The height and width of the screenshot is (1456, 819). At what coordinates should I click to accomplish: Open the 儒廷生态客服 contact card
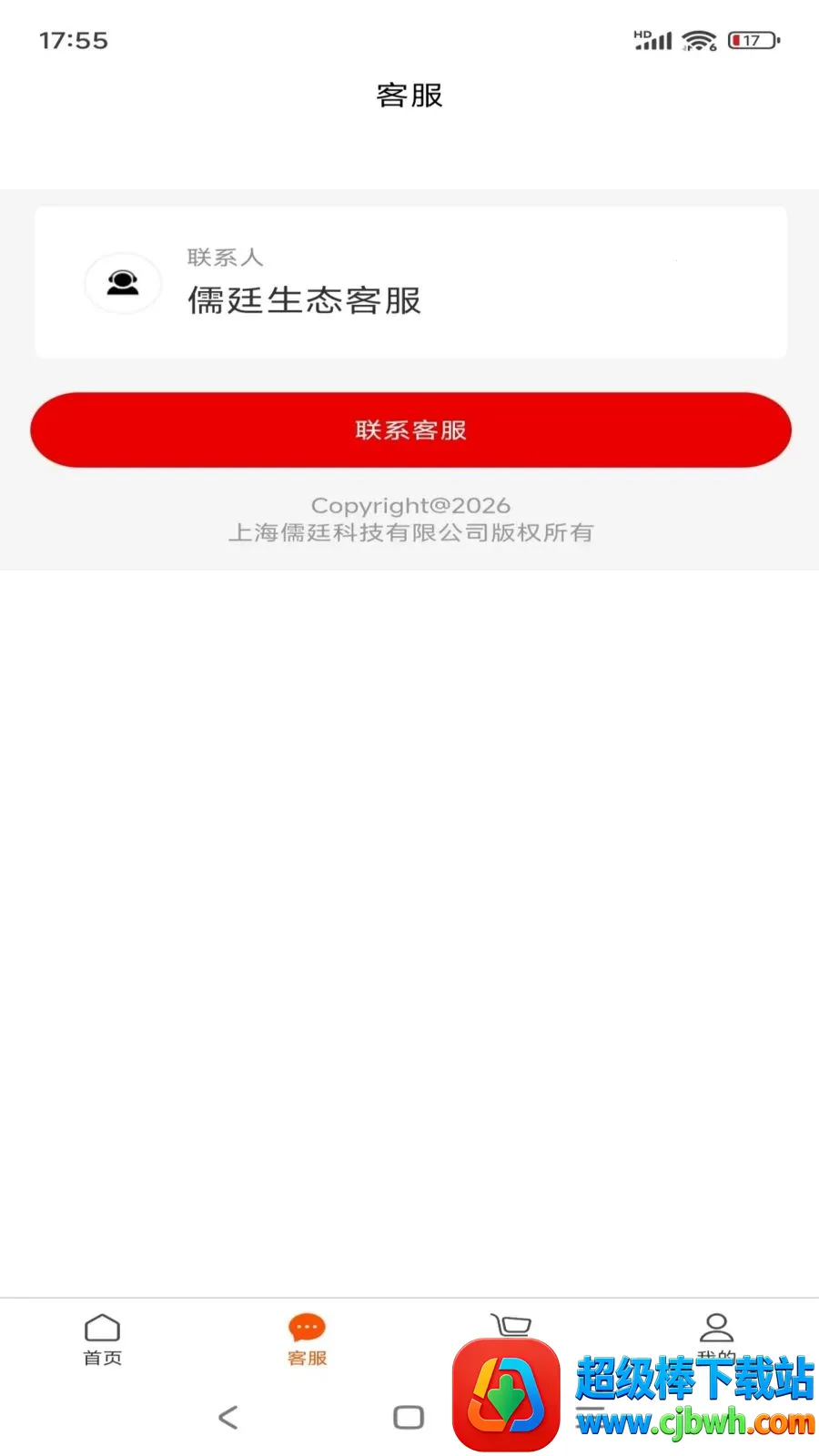pos(410,282)
